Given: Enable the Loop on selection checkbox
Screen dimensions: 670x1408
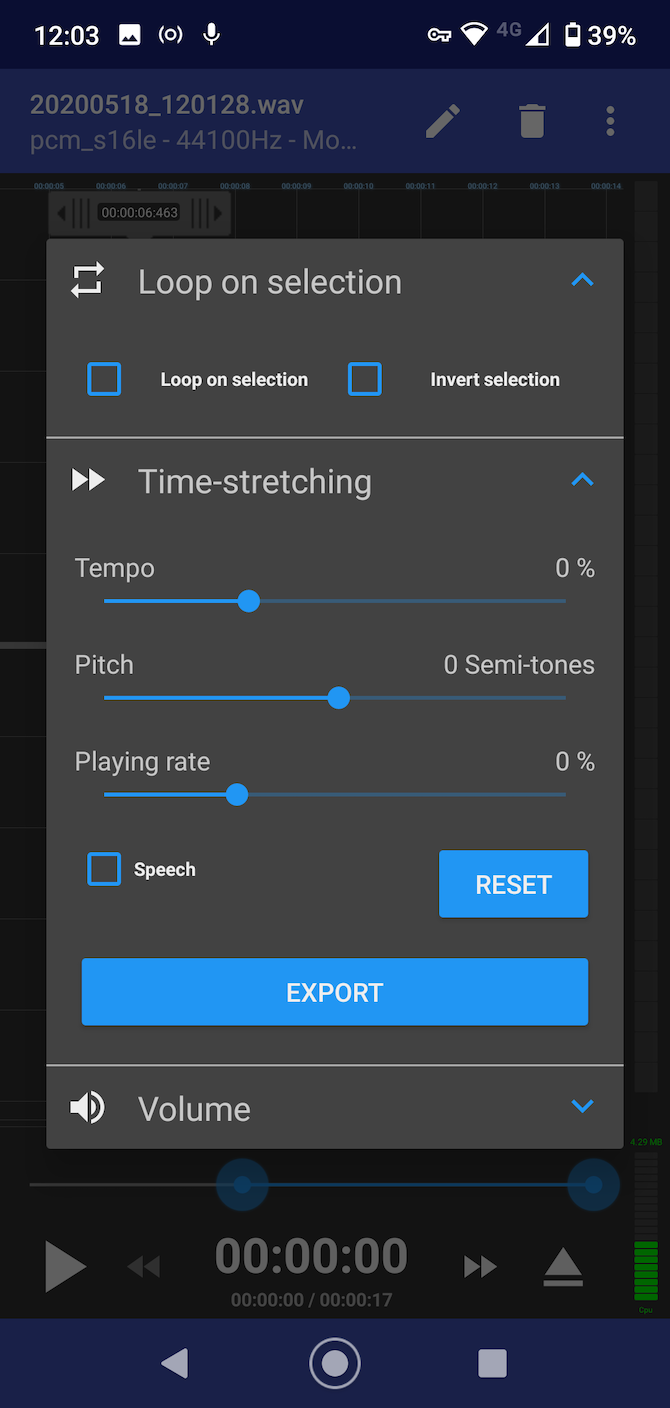Looking at the screenshot, I should tap(105, 380).
